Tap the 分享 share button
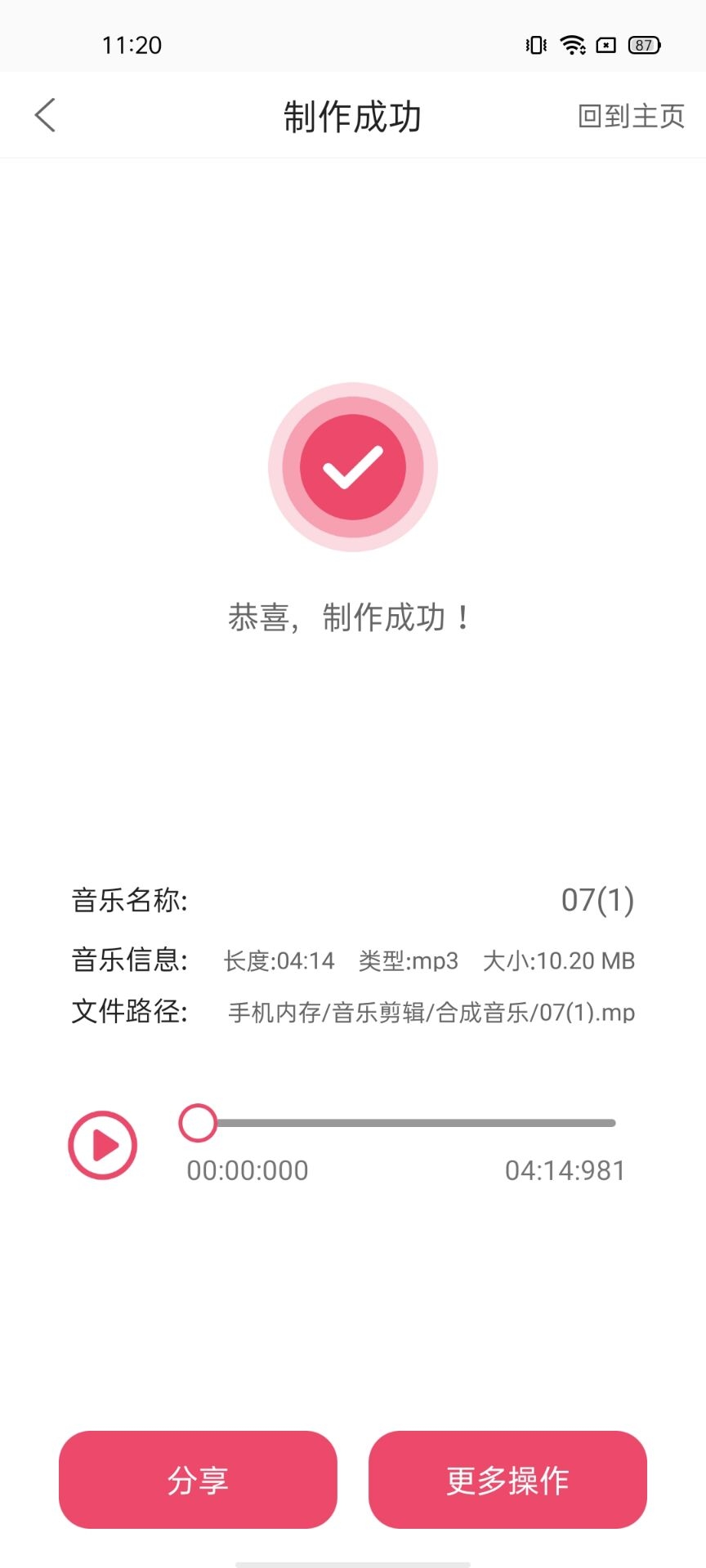Image resolution: width=706 pixels, height=1568 pixels. coord(198,1479)
